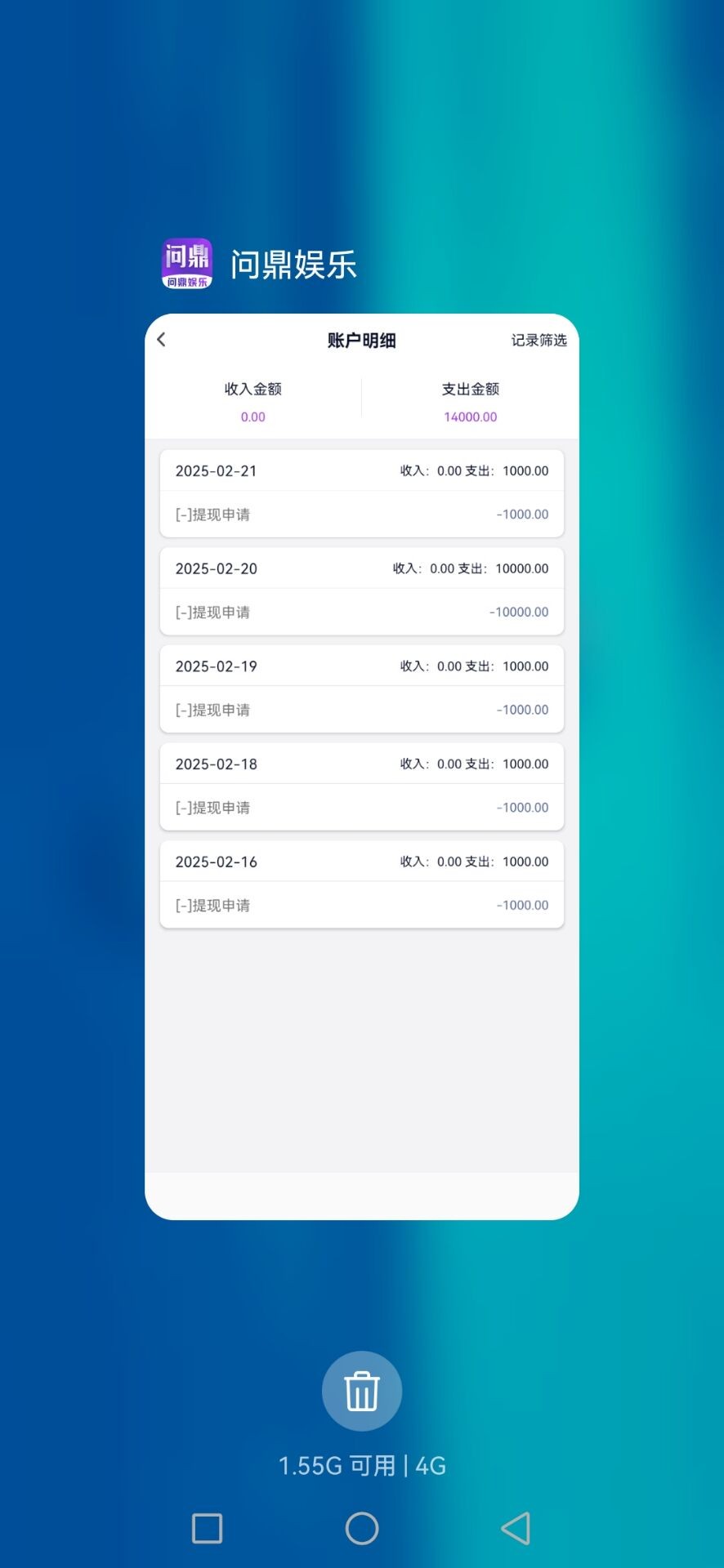The width and height of the screenshot is (724, 1568).
Task: Tap the recent apps square button
Action: click(207, 1528)
